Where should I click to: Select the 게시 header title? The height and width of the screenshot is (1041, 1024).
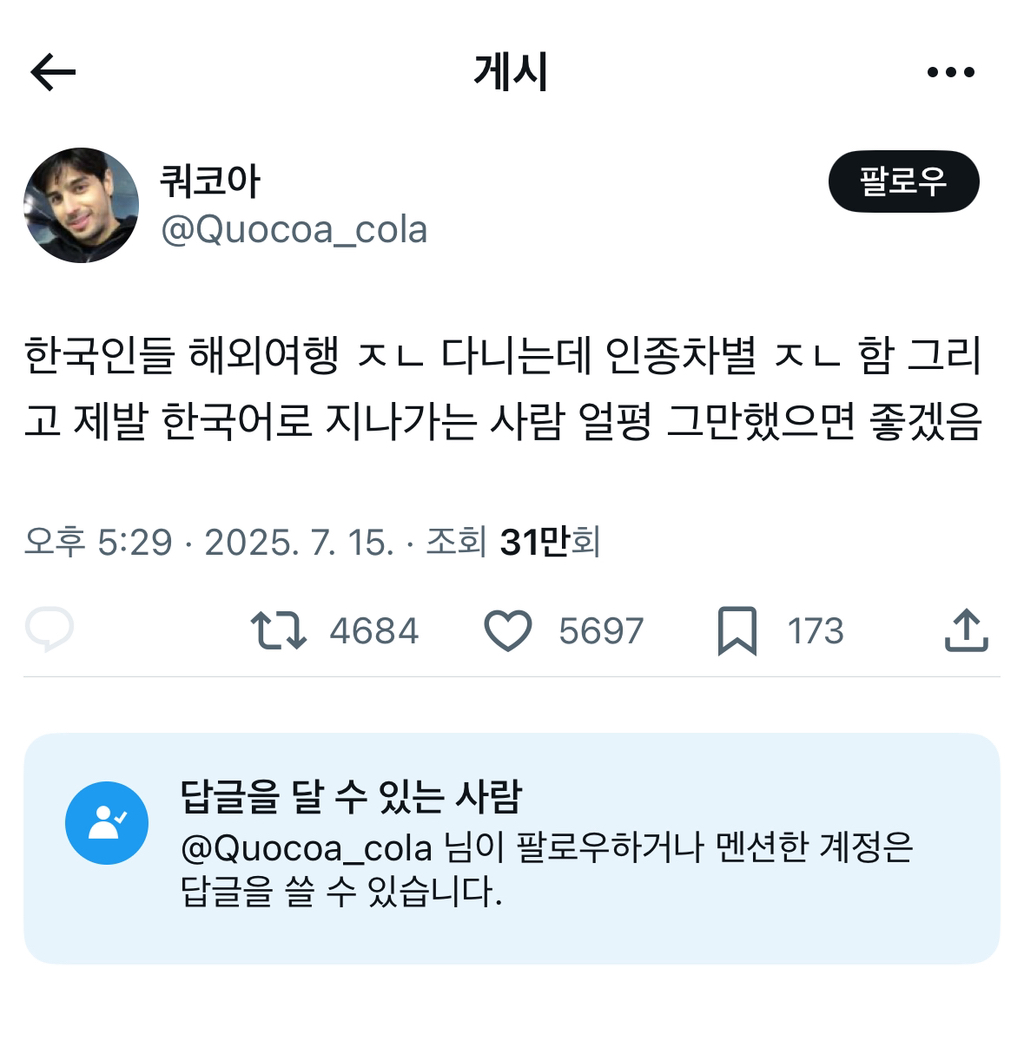pos(509,70)
